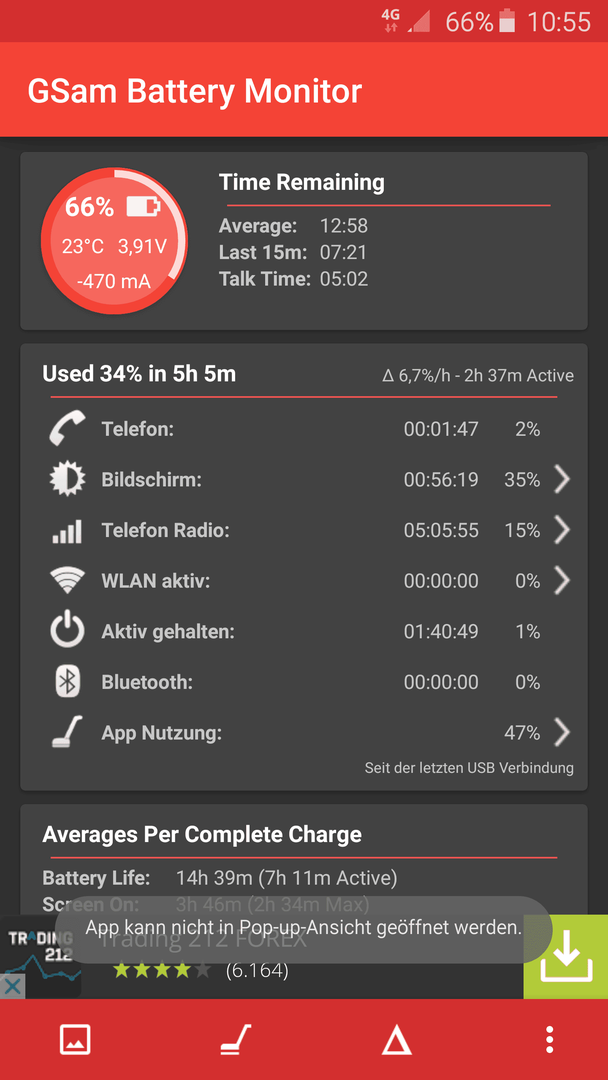Open the app sucker icon in bottom bar
This screenshot has height=1080, width=608.
click(236, 1039)
